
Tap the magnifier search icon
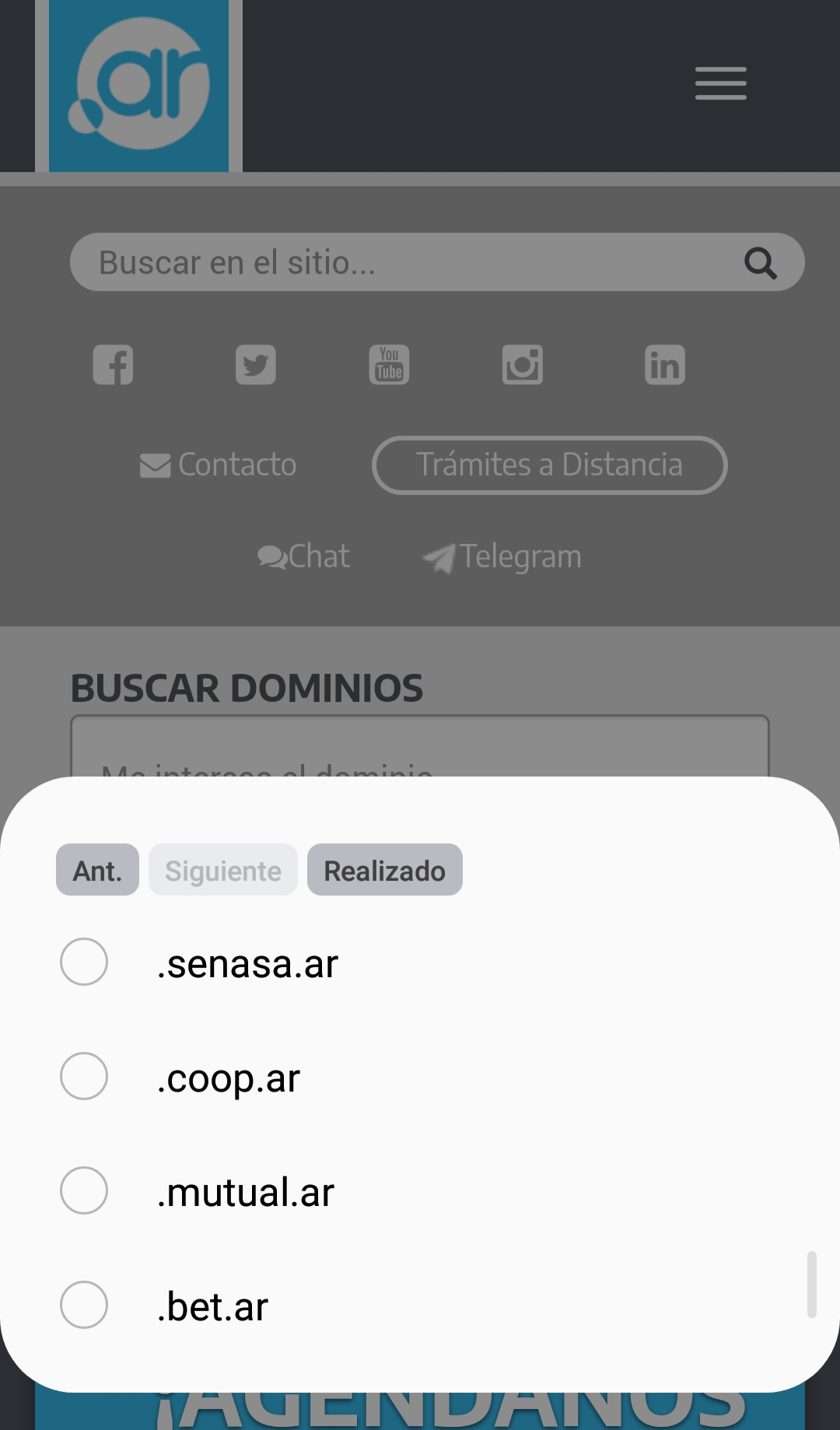[x=760, y=263]
